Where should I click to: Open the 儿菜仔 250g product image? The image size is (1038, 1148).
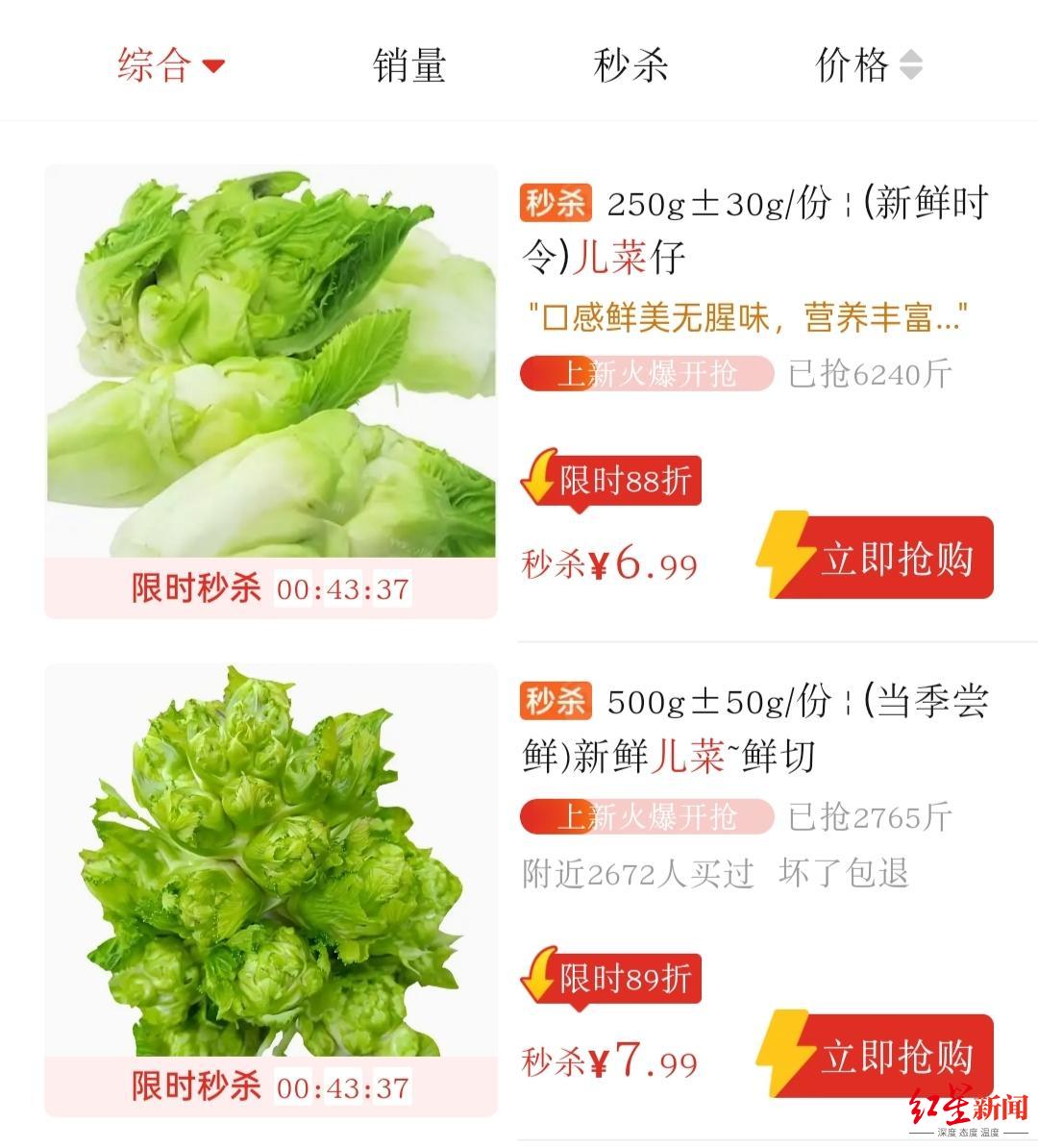point(271,362)
